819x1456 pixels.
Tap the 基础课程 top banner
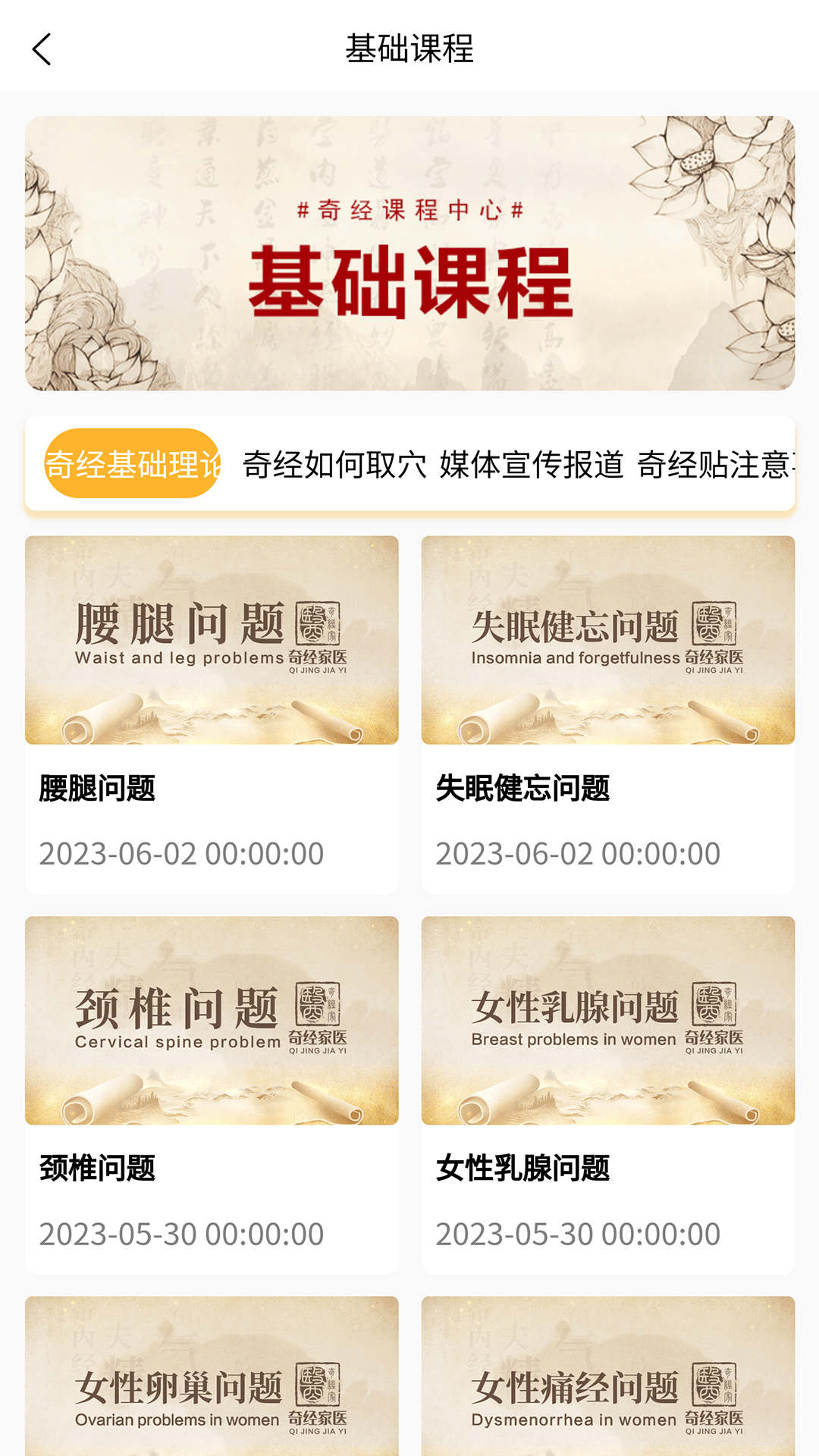click(x=409, y=253)
